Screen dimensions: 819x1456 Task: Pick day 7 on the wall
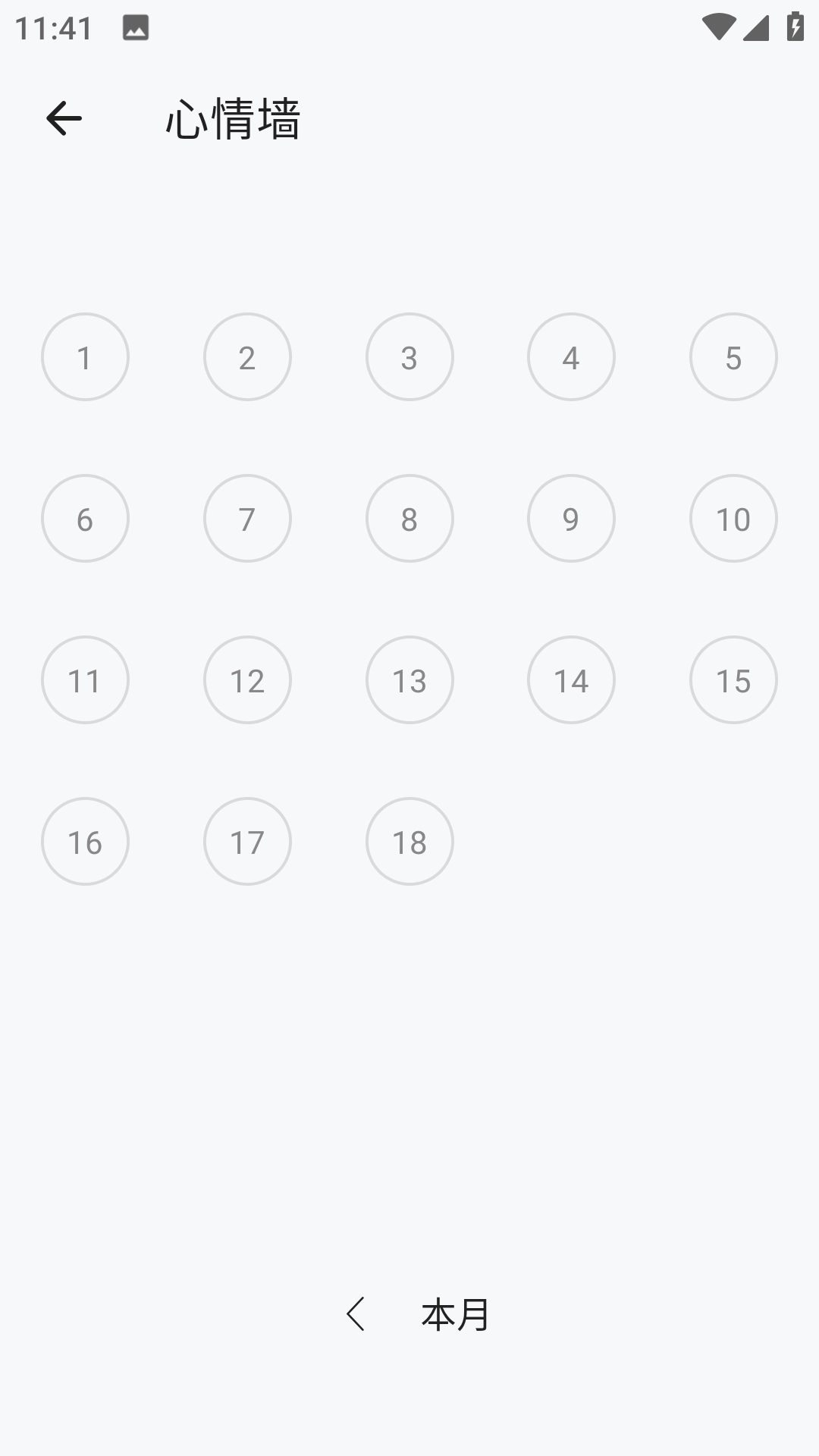247,519
